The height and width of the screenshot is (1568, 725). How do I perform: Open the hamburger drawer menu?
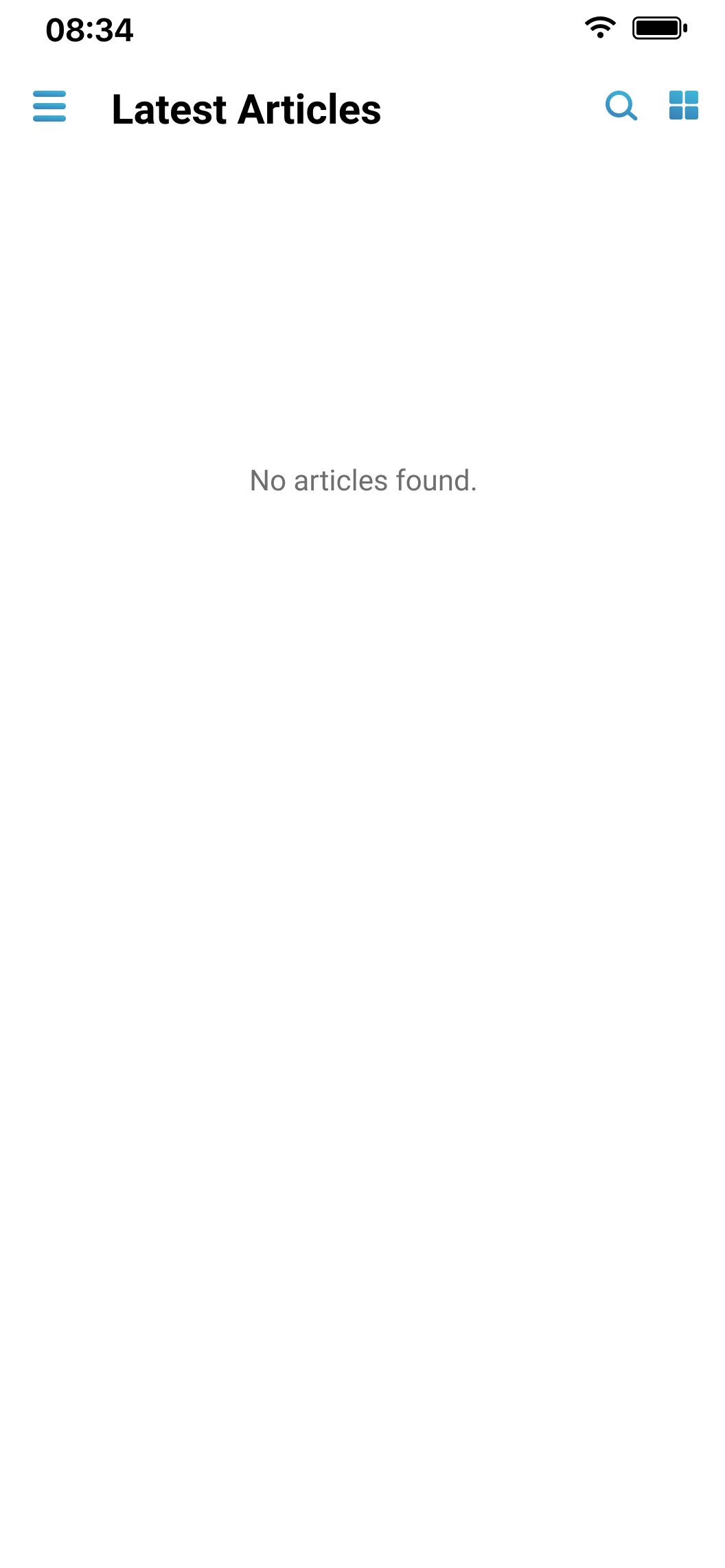click(x=49, y=106)
